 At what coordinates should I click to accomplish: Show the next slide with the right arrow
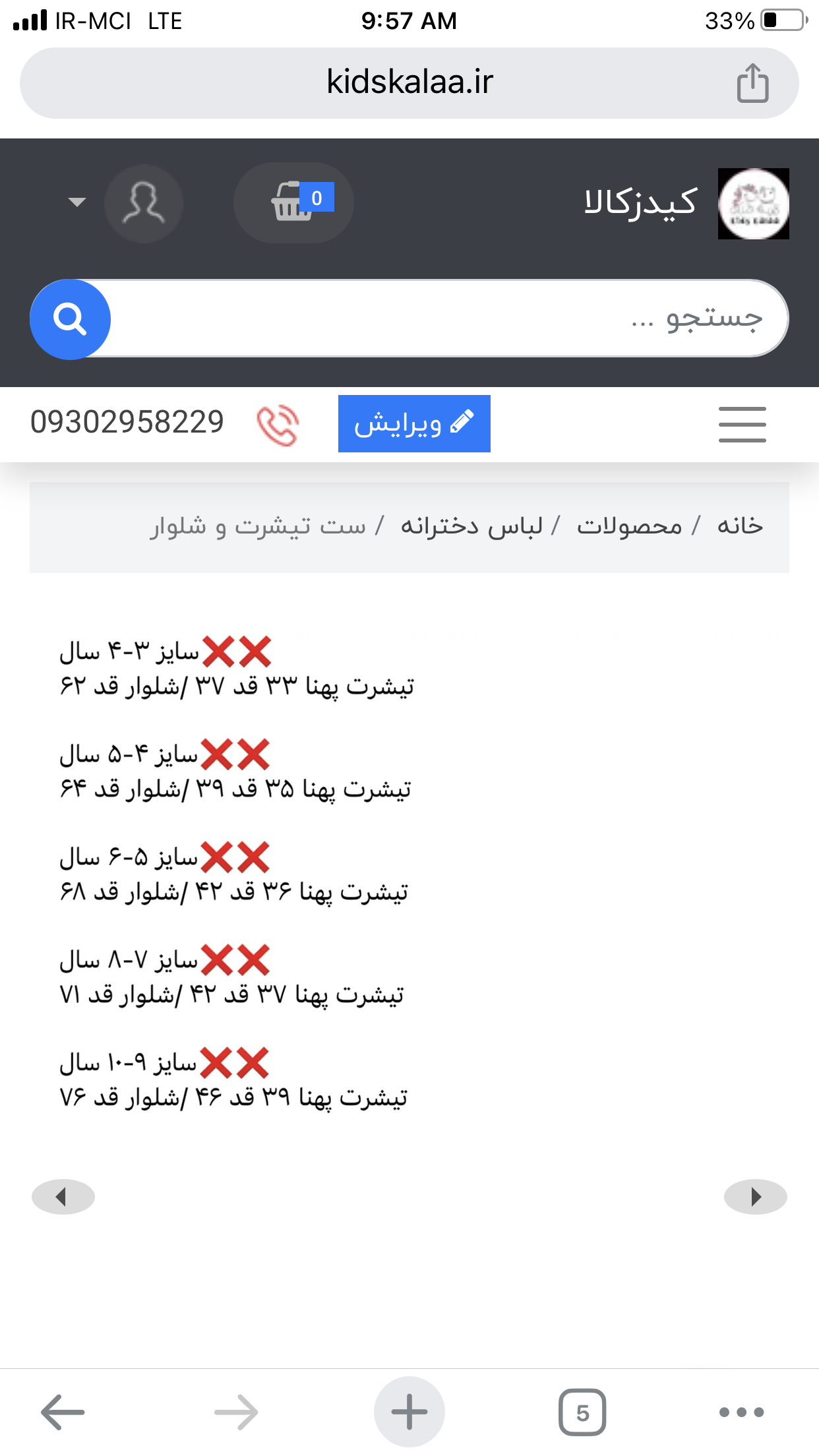pyautogui.click(x=756, y=1197)
